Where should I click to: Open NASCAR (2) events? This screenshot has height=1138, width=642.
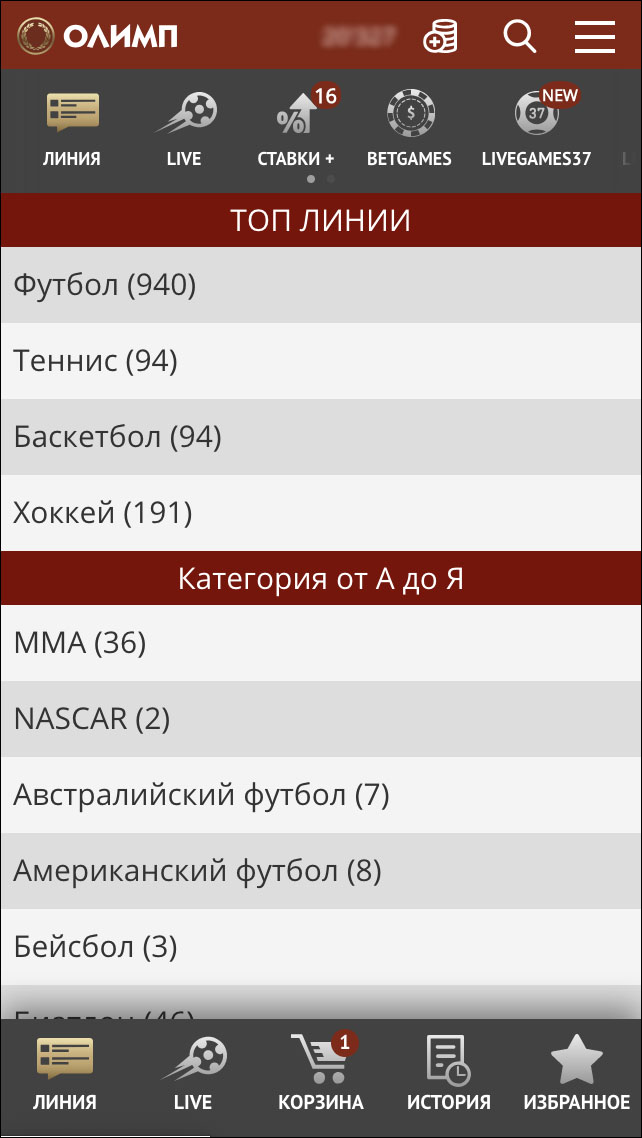(x=321, y=719)
